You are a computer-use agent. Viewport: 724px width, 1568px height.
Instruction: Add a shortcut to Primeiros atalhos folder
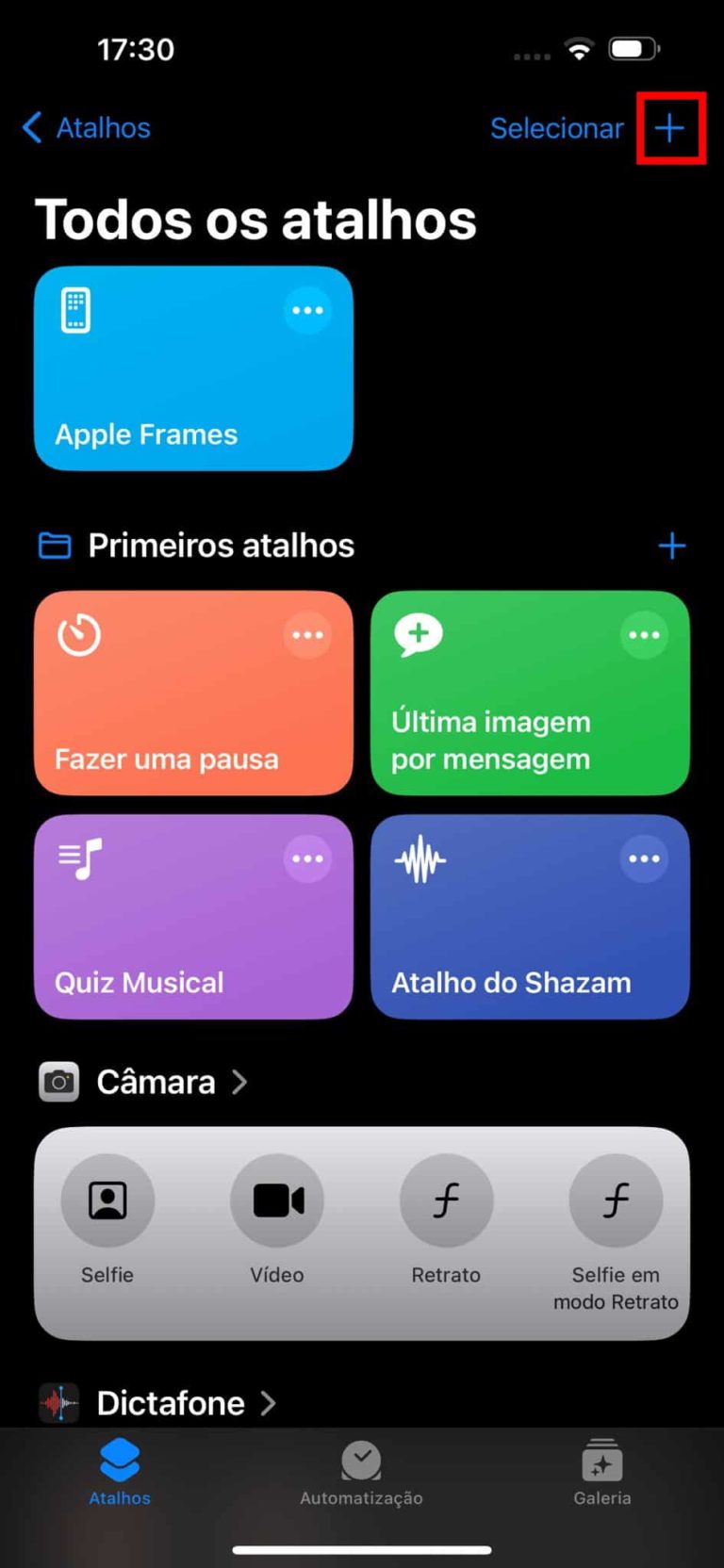(672, 545)
